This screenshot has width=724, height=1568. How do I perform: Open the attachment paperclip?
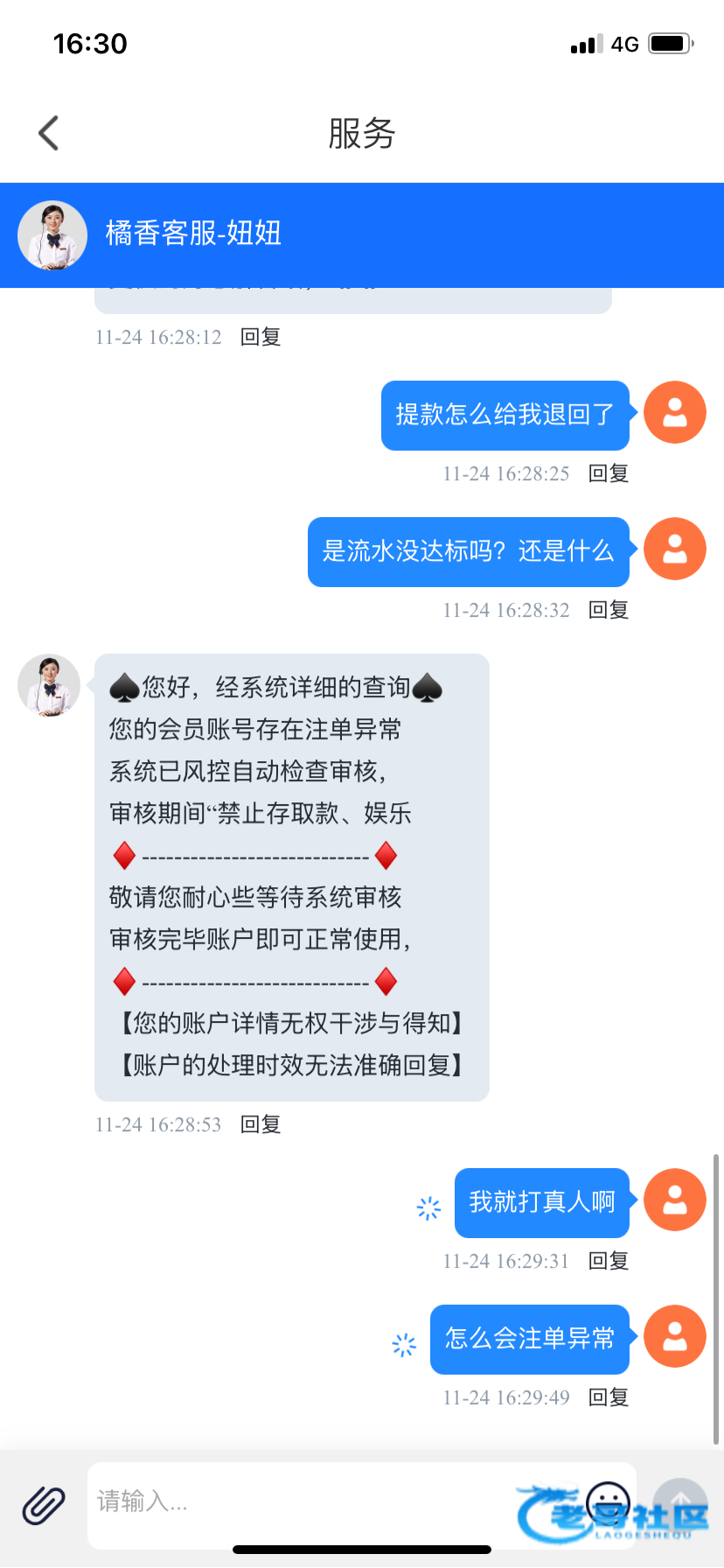pyautogui.click(x=44, y=1505)
